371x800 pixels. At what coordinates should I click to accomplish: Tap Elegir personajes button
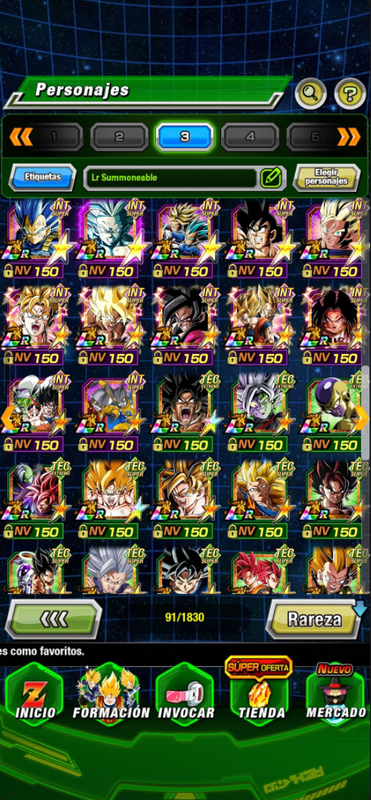tap(327, 178)
